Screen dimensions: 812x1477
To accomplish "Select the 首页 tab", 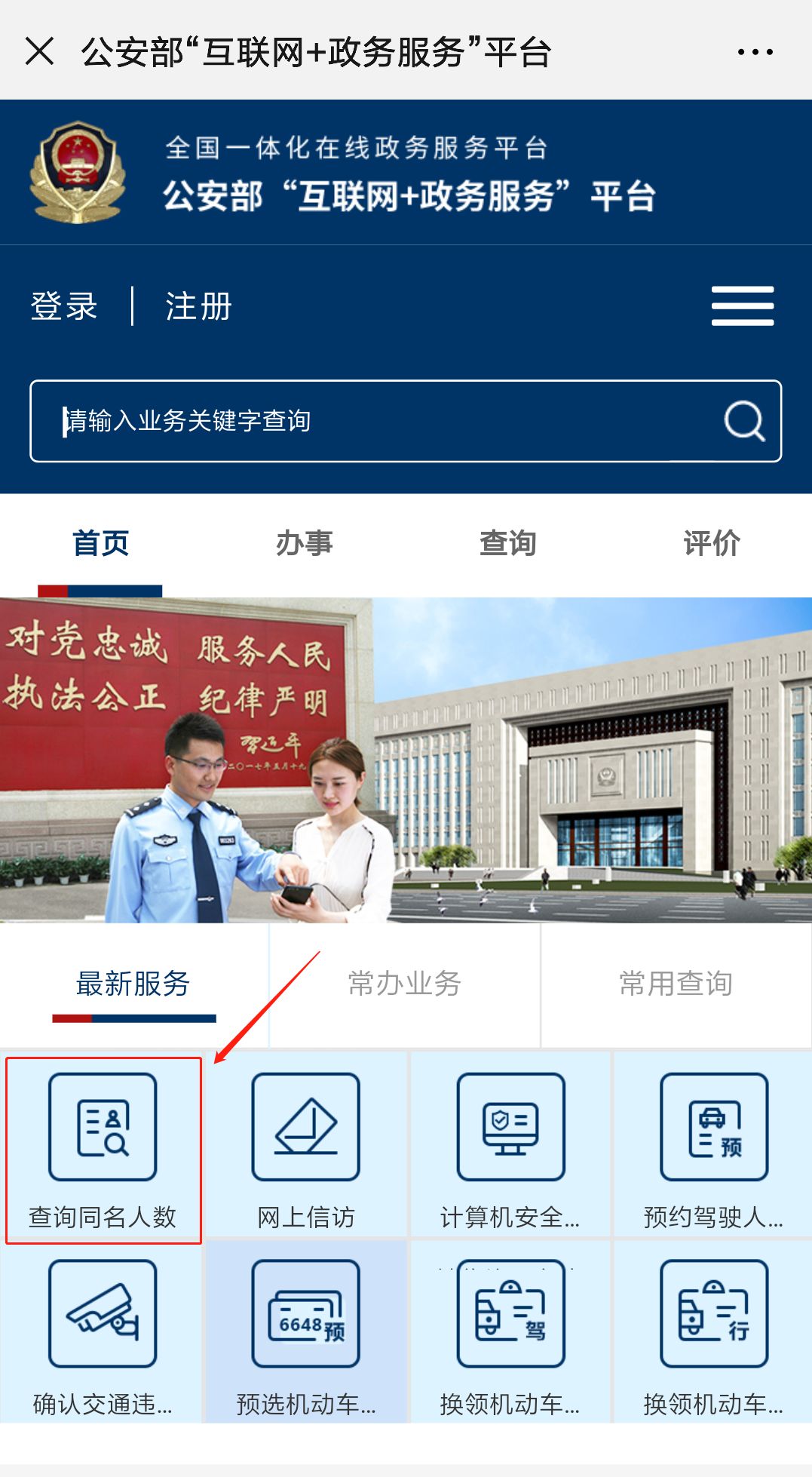I will click(100, 543).
